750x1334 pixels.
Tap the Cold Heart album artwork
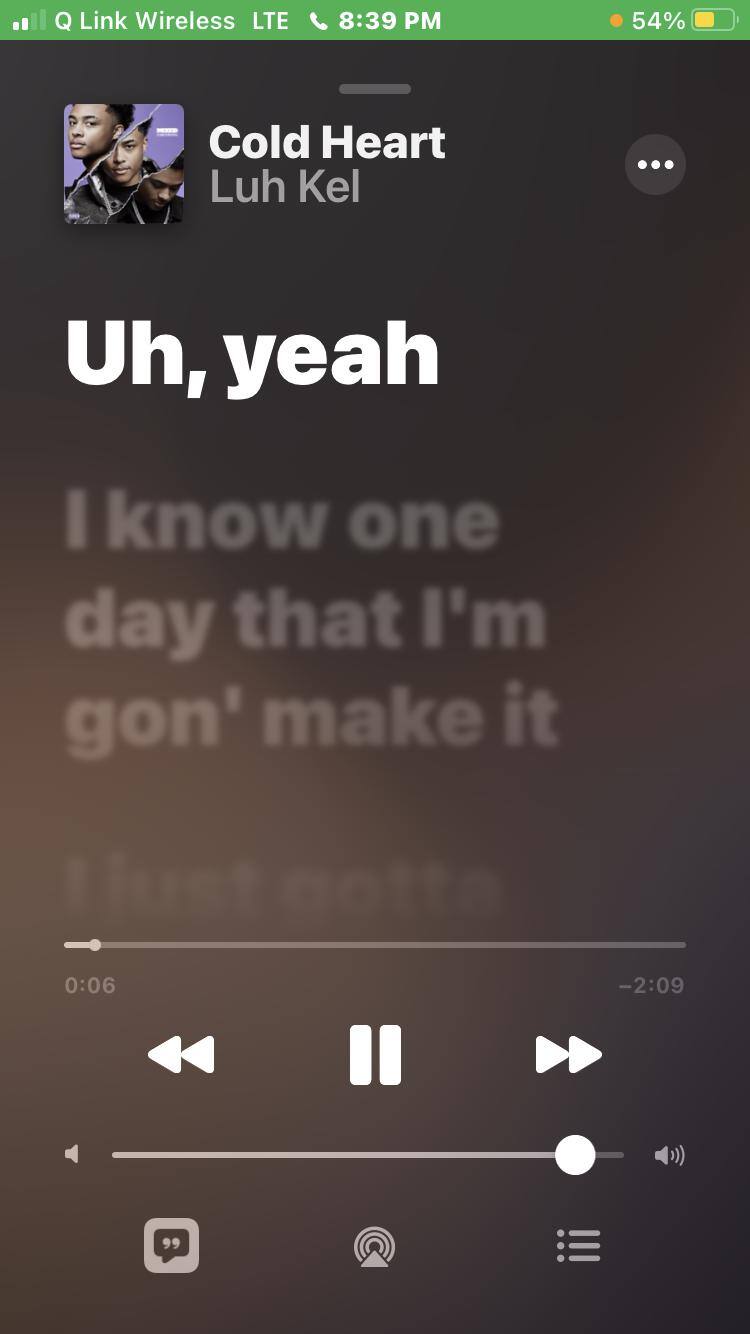(124, 164)
